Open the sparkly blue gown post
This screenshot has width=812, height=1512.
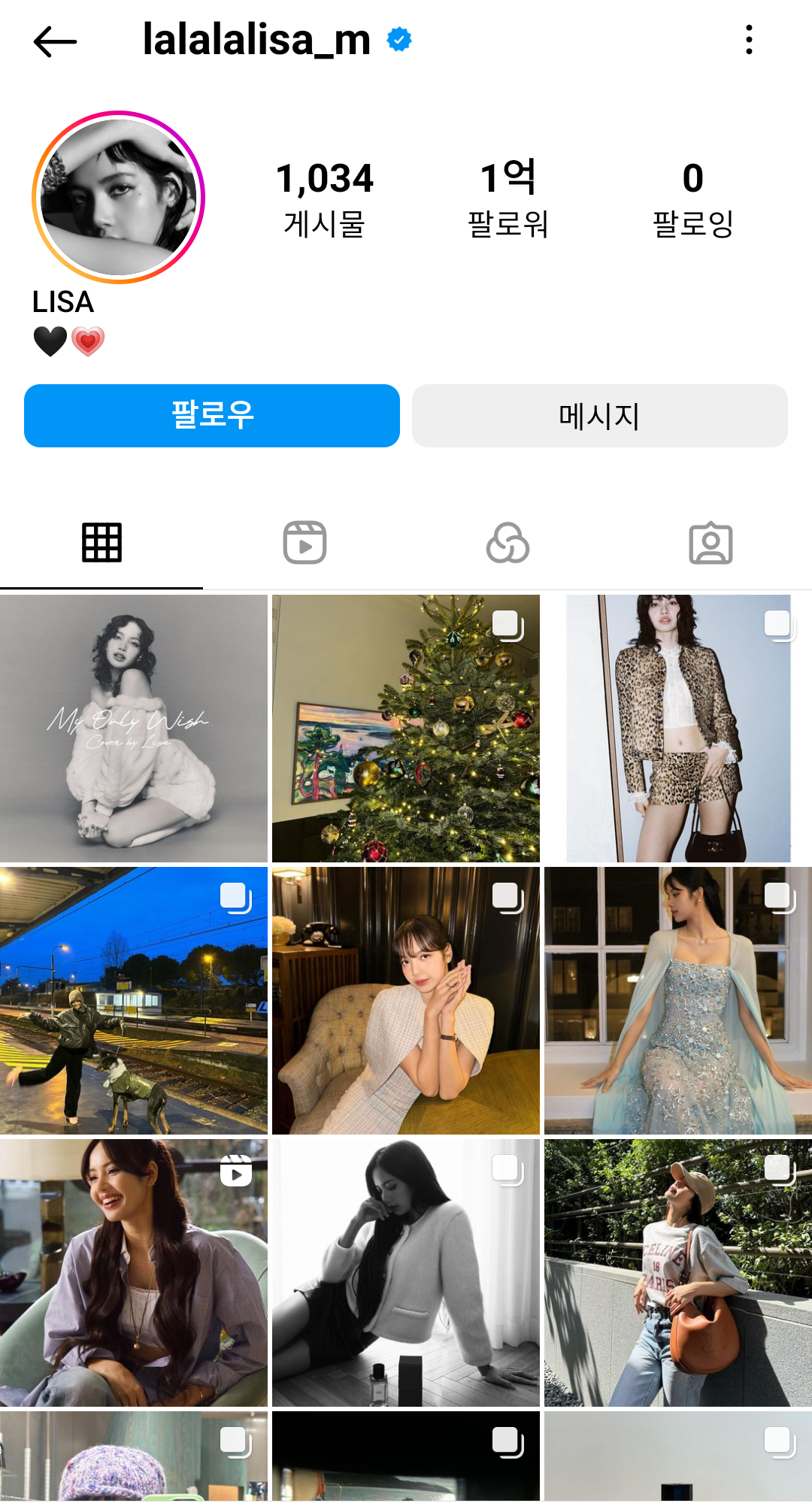(678, 1001)
